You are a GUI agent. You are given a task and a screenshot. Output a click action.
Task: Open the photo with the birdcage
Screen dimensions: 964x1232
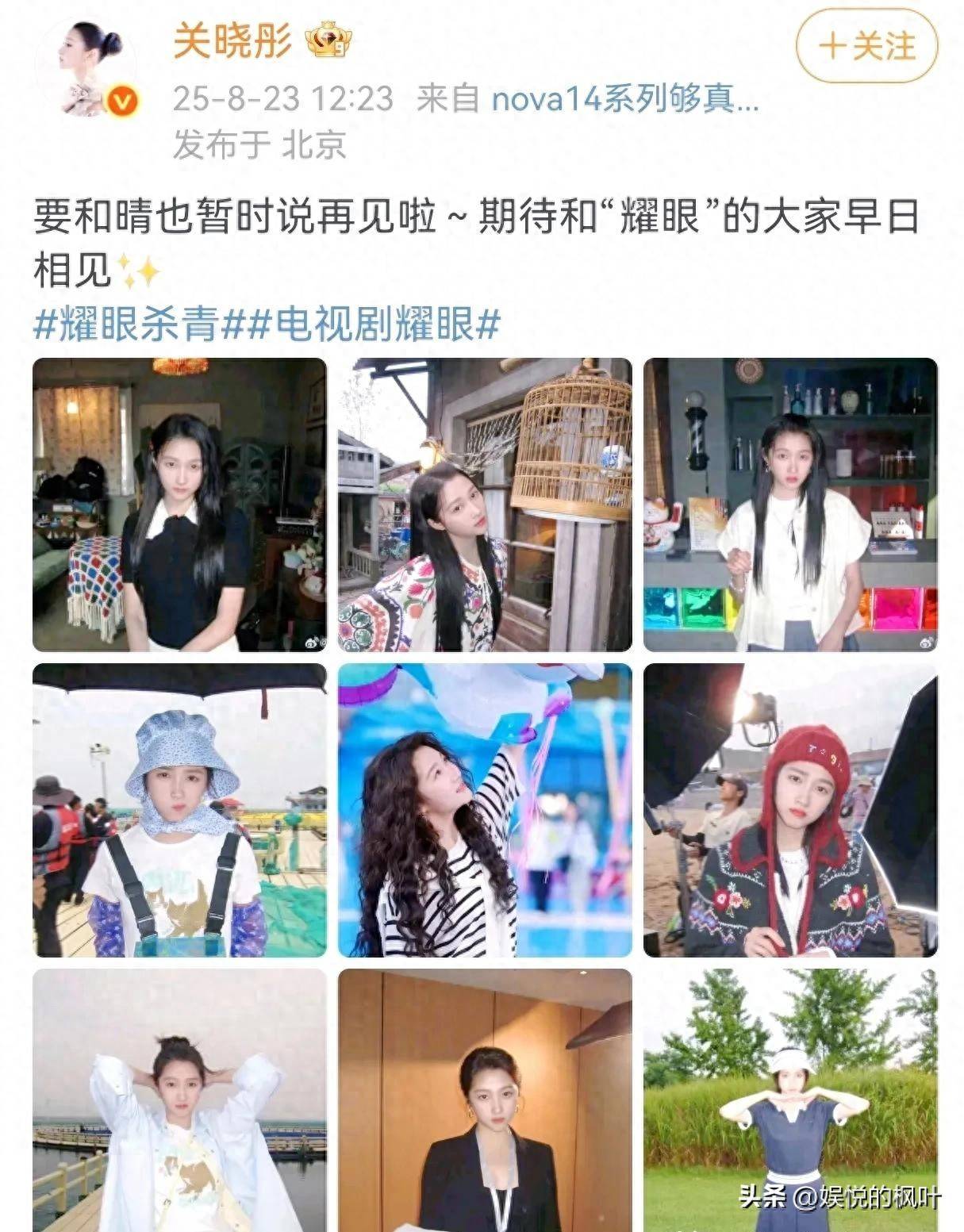[x=482, y=502]
